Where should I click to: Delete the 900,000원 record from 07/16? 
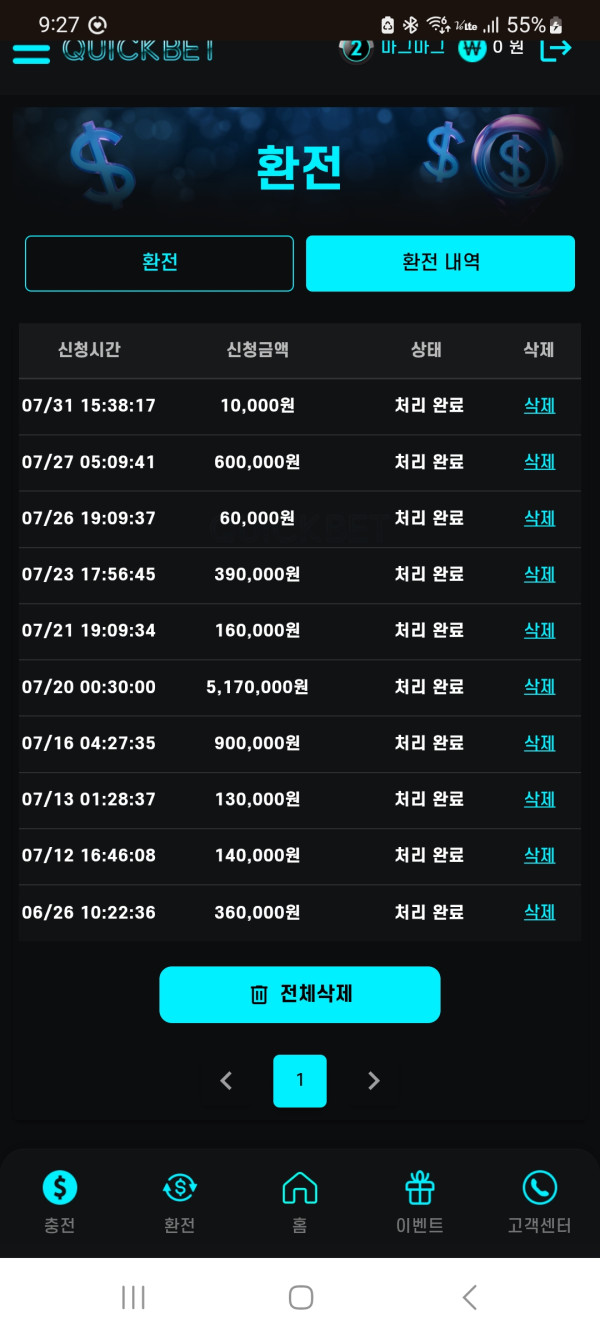(x=539, y=743)
